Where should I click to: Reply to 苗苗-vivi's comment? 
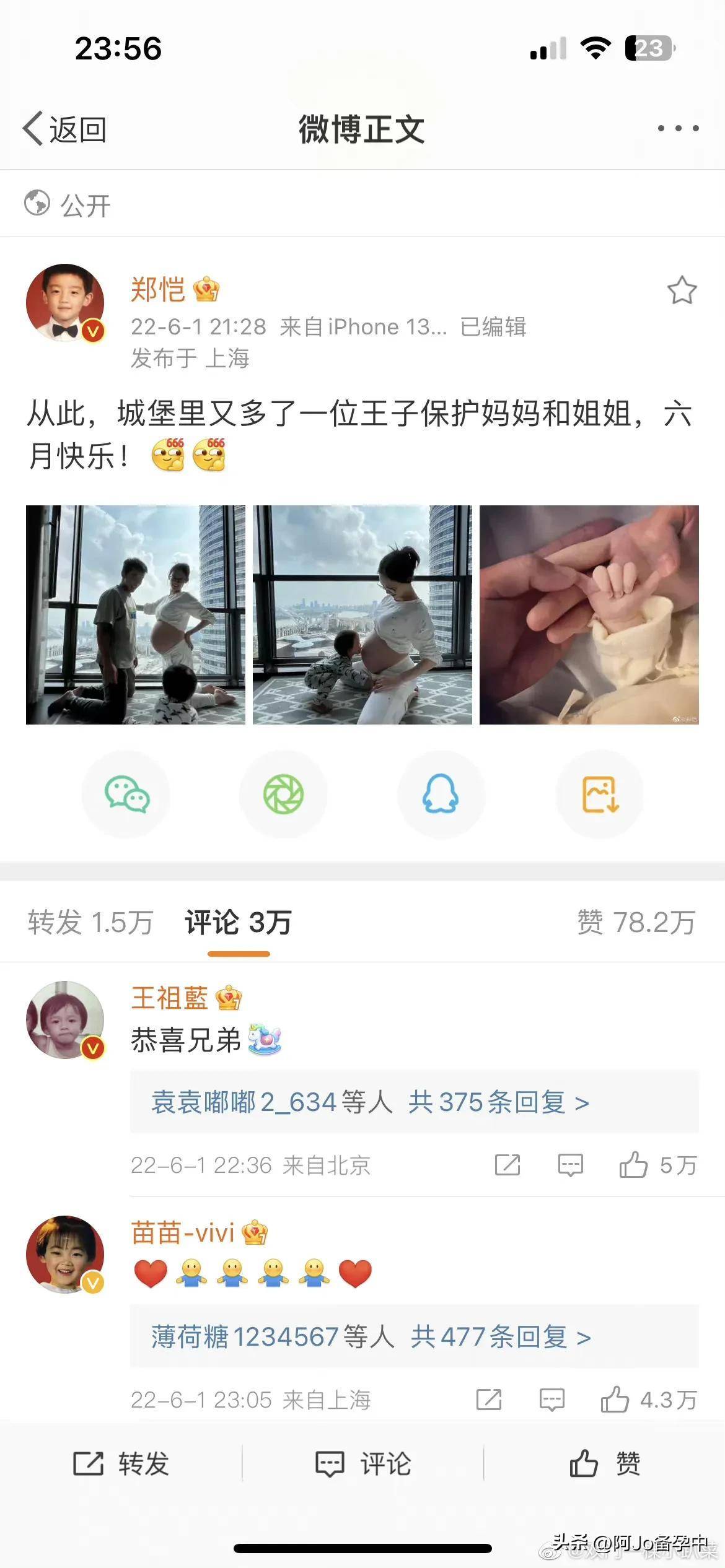pos(551,1400)
